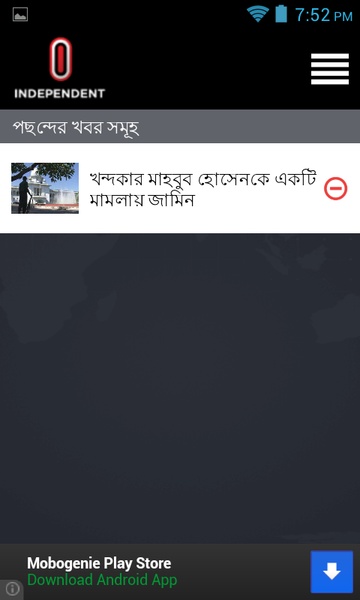
Task: Open the hamburger menu
Action: click(330, 69)
